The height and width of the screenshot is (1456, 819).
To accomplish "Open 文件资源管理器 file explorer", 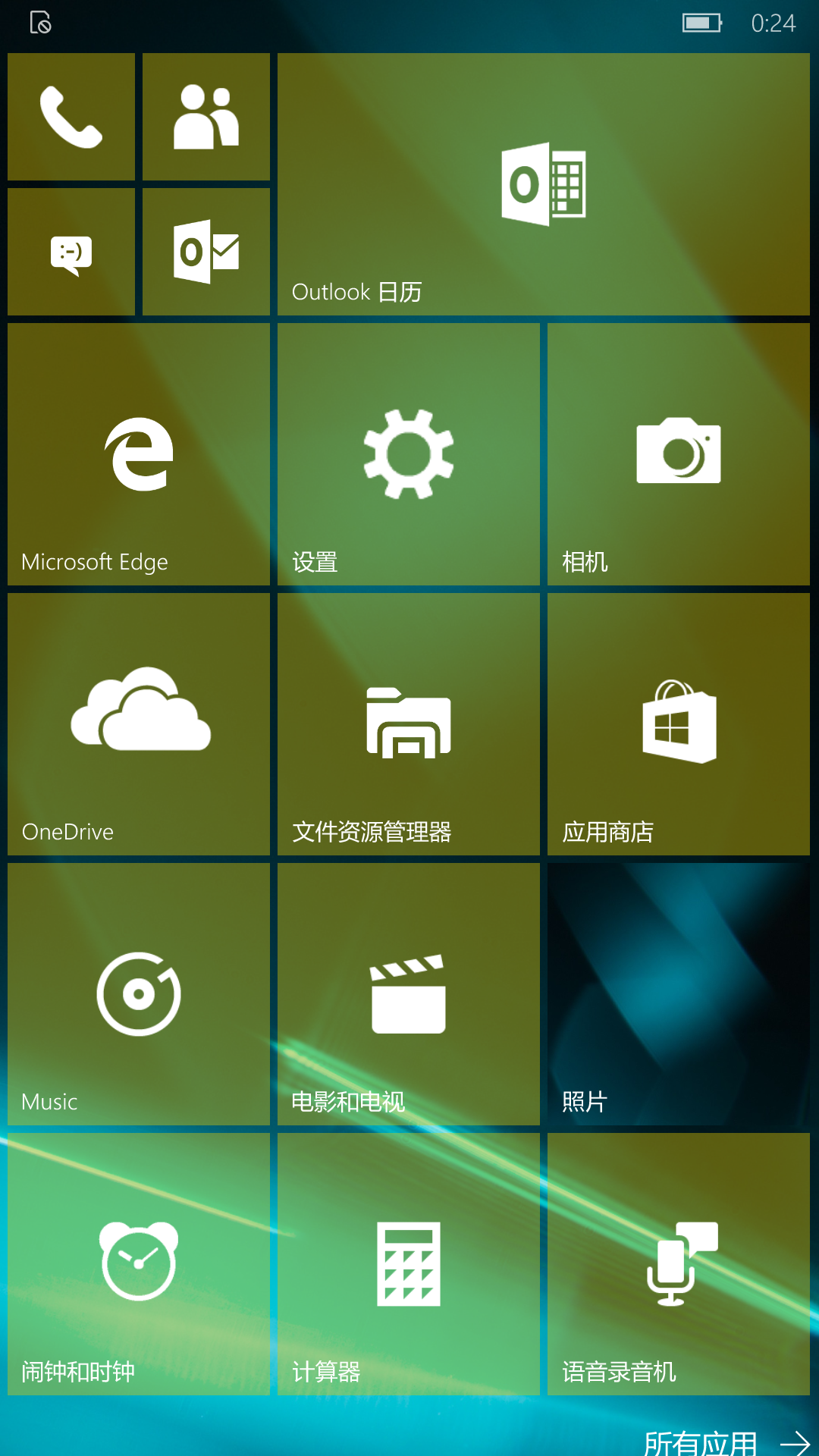I will point(409,724).
